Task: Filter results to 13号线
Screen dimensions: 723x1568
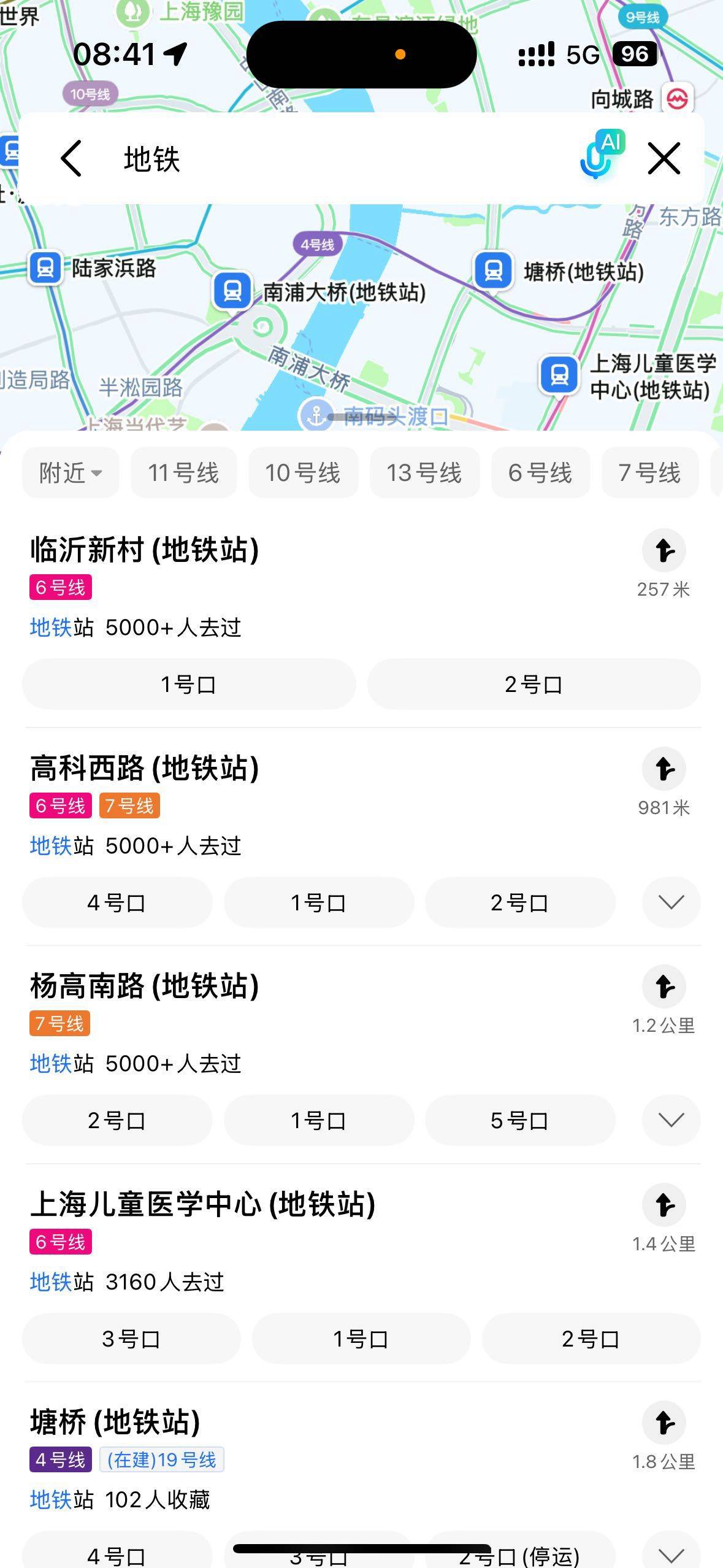Action: pos(424,473)
